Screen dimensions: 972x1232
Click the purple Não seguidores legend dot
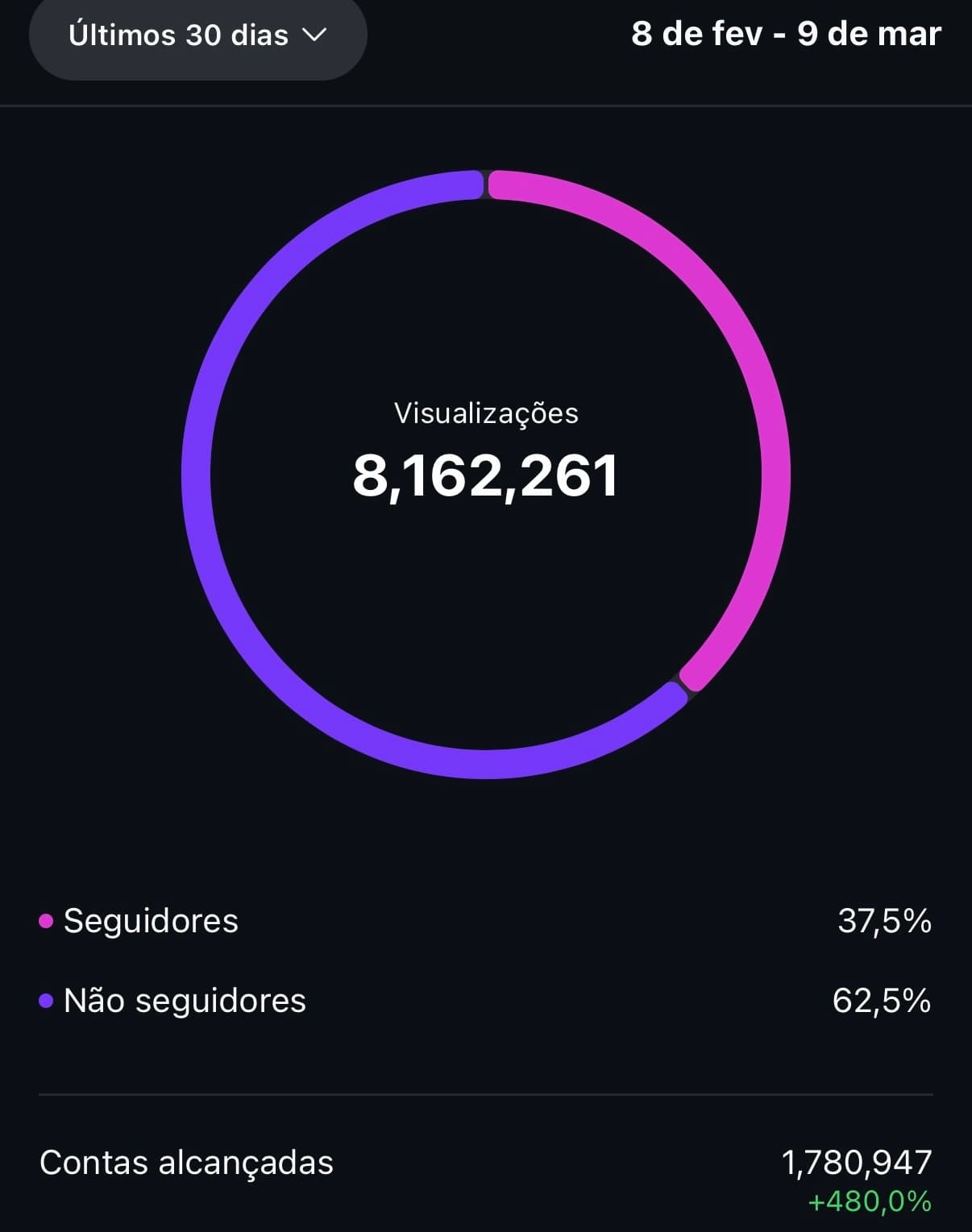[46, 1001]
